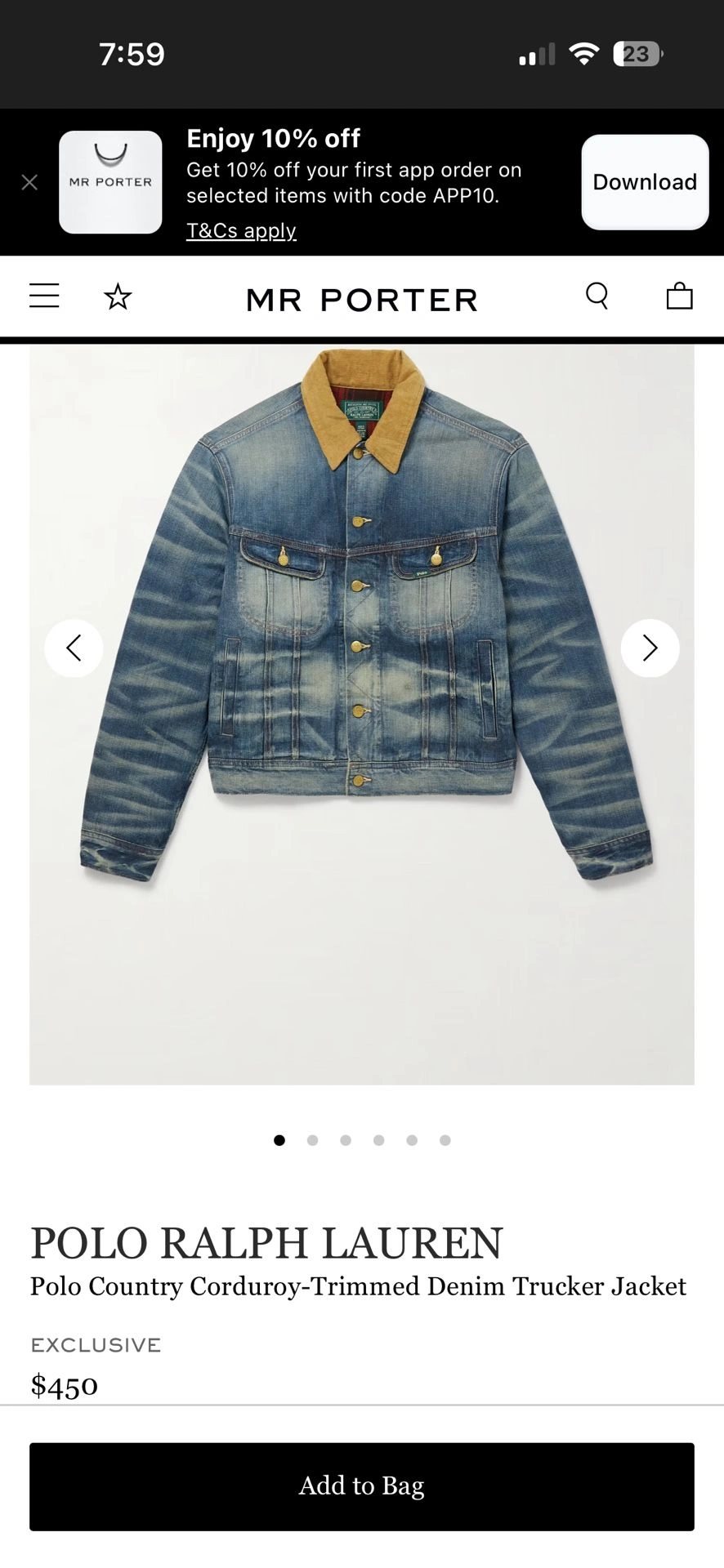Add to Bag the trucker jacket

(x=362, y=1486)
